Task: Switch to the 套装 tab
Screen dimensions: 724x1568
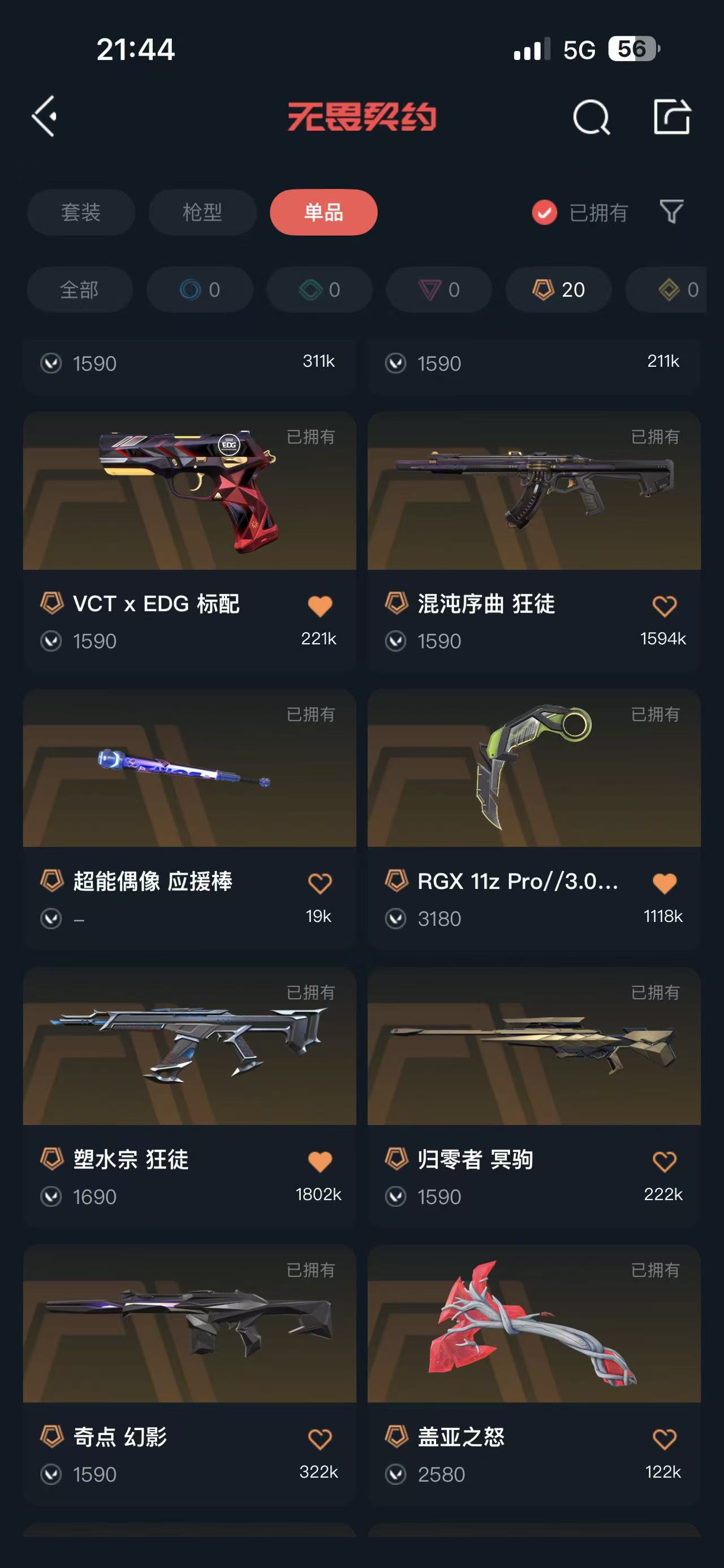Action: [x=80, y=213]
